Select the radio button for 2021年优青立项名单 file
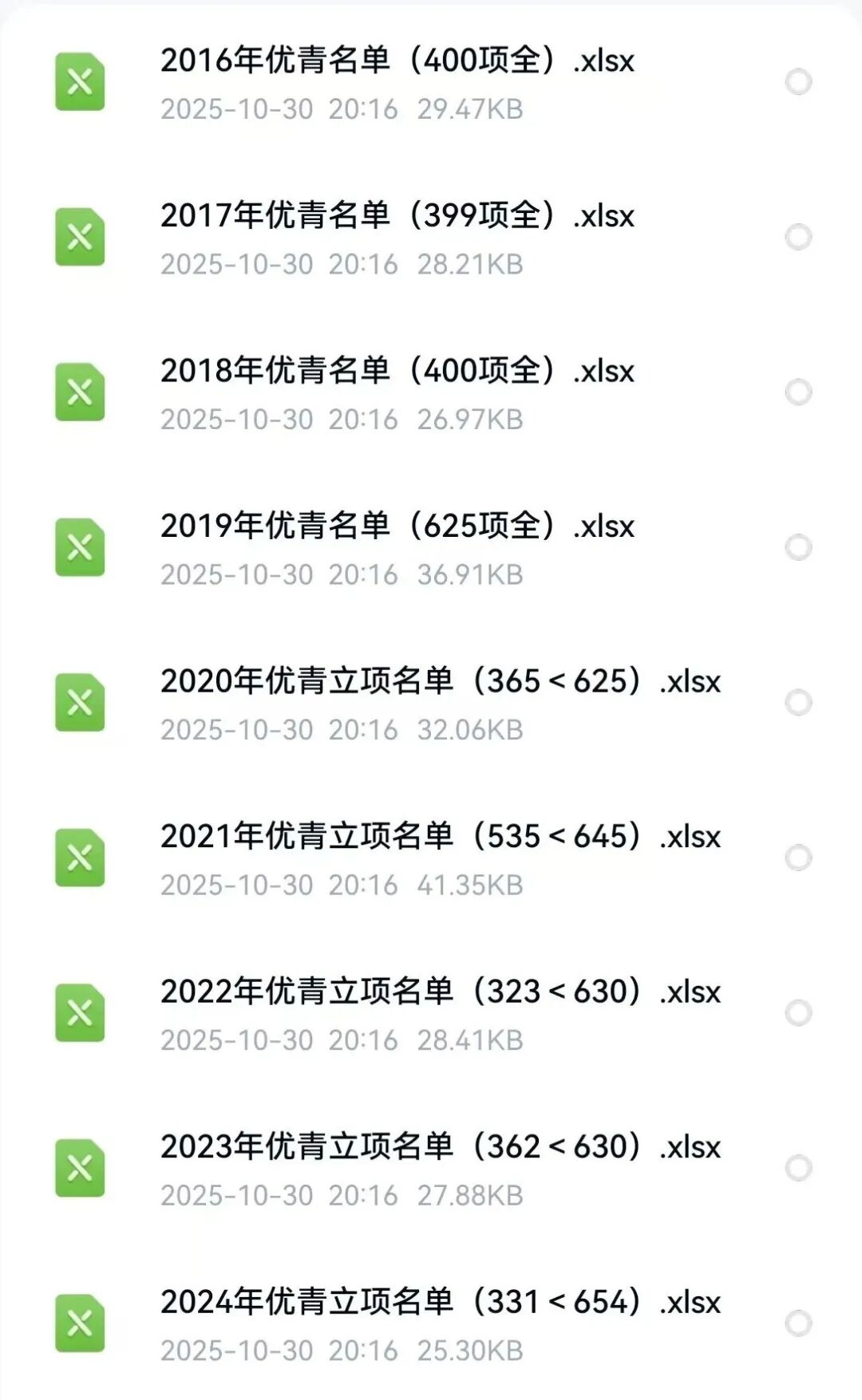862x1400 pixels. click(x=798, y=858)
